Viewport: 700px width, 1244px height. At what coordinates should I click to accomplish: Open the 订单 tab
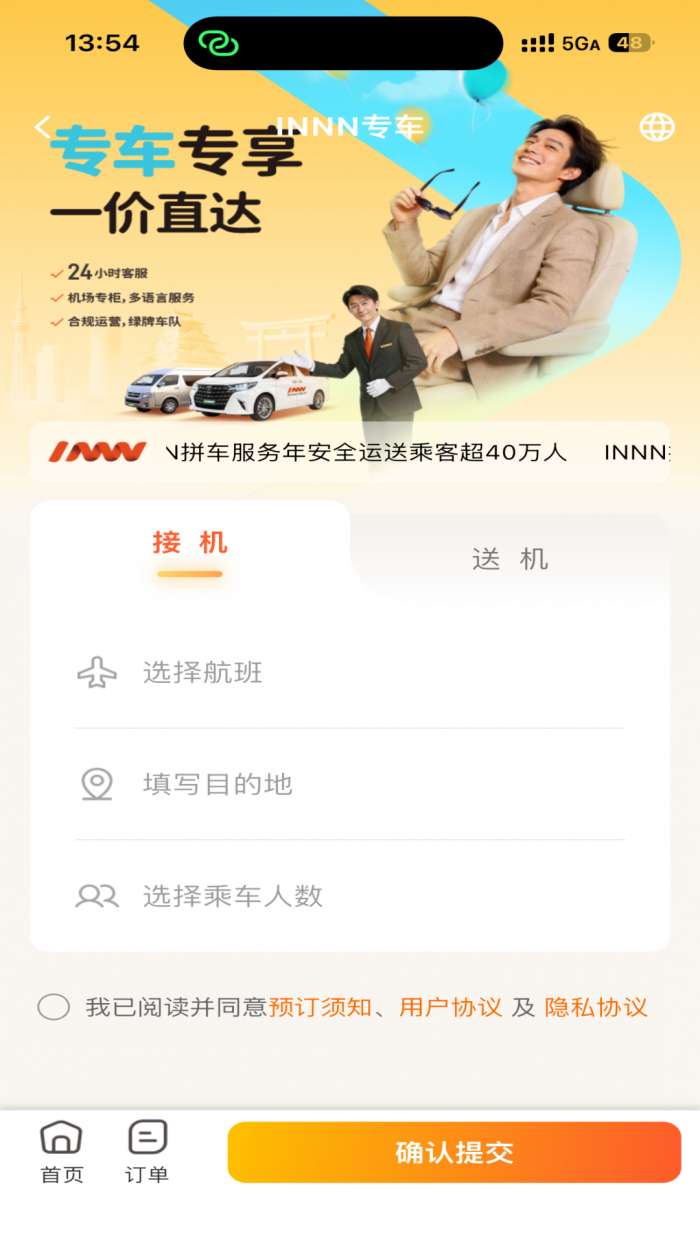coord(147,1152)
